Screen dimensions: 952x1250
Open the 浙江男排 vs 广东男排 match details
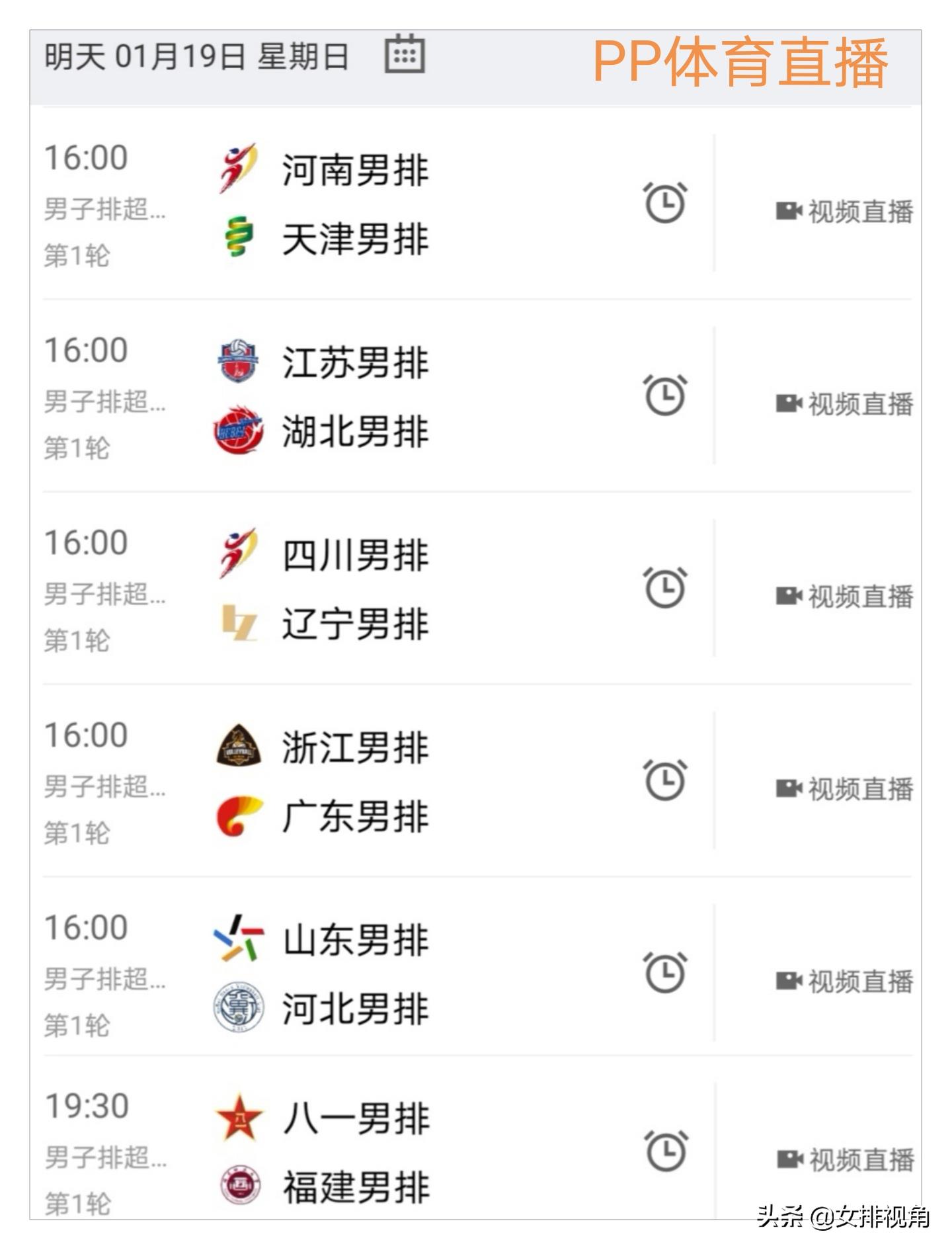point(355,781)
